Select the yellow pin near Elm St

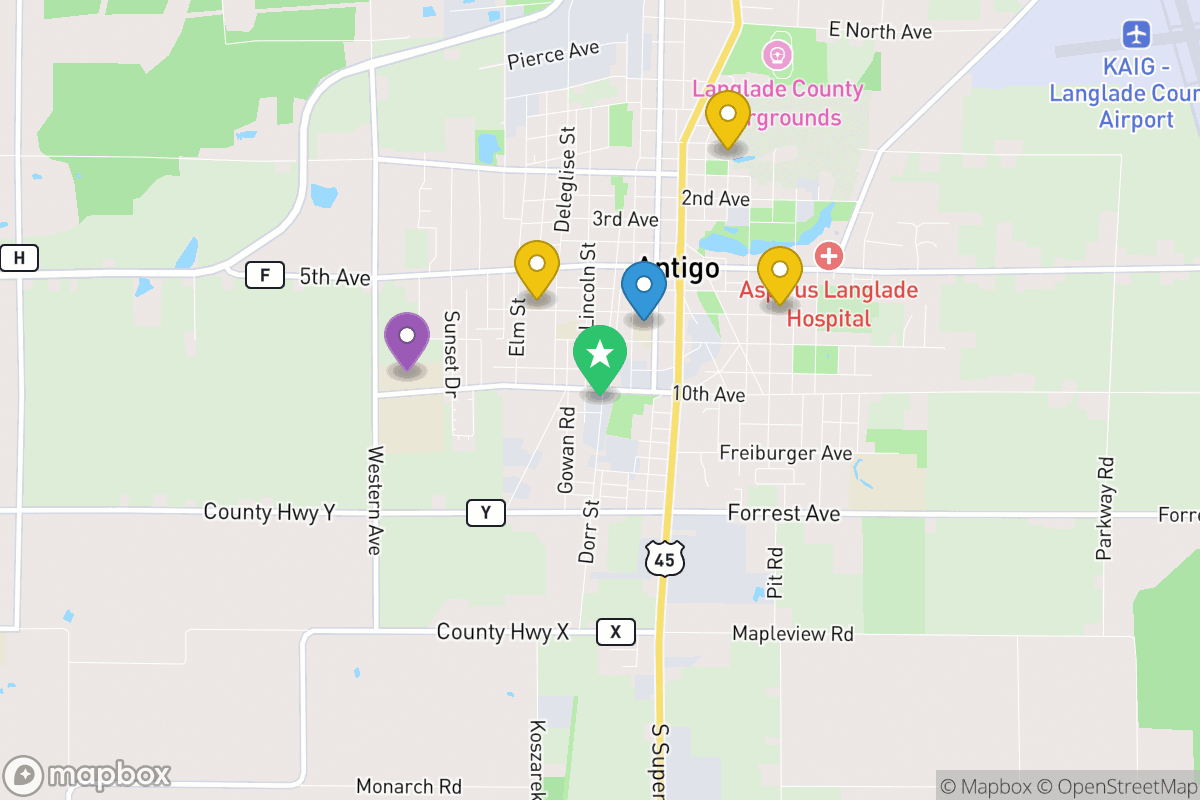(x=537, y=267)
